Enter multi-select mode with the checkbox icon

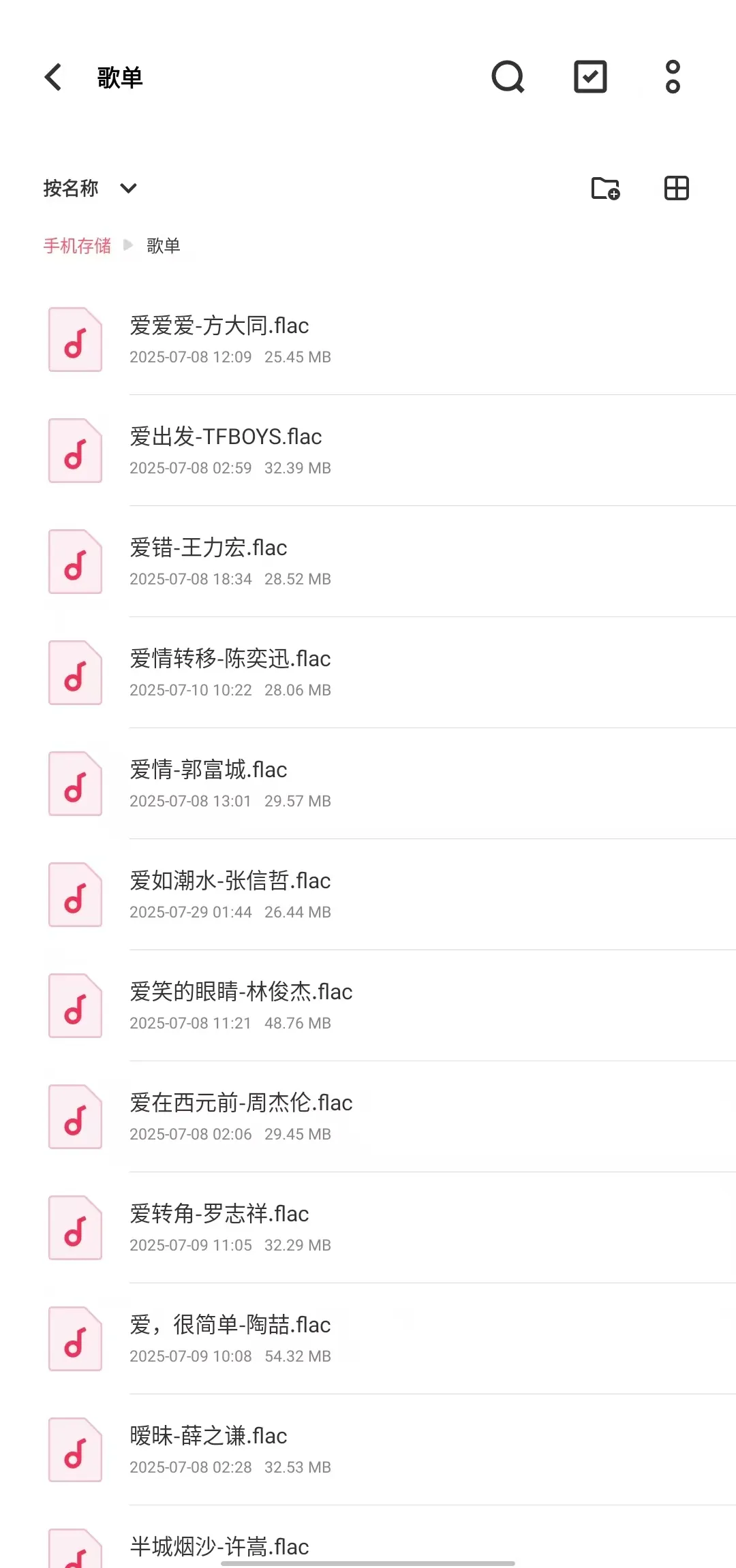[x=590, y=77]
